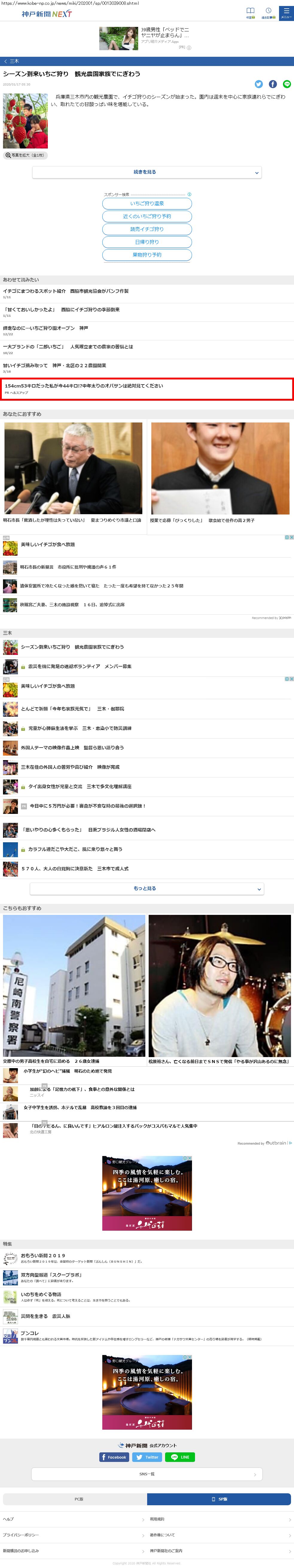Expand the 三木 list with もっと見る
This screenshot has width=294, height=1568.
pyautogui.click(x=147, y=888)
